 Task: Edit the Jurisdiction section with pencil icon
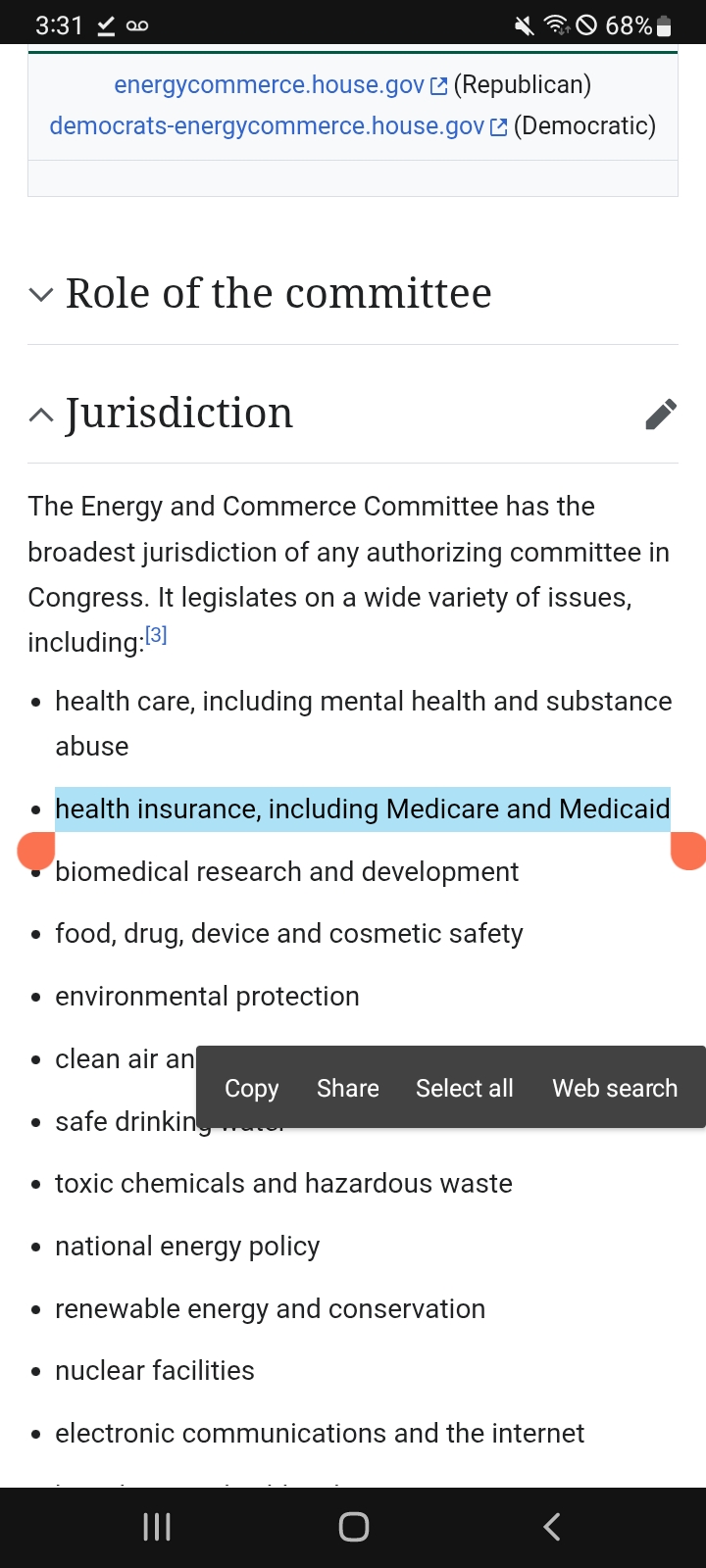click(x=661, y=414)
